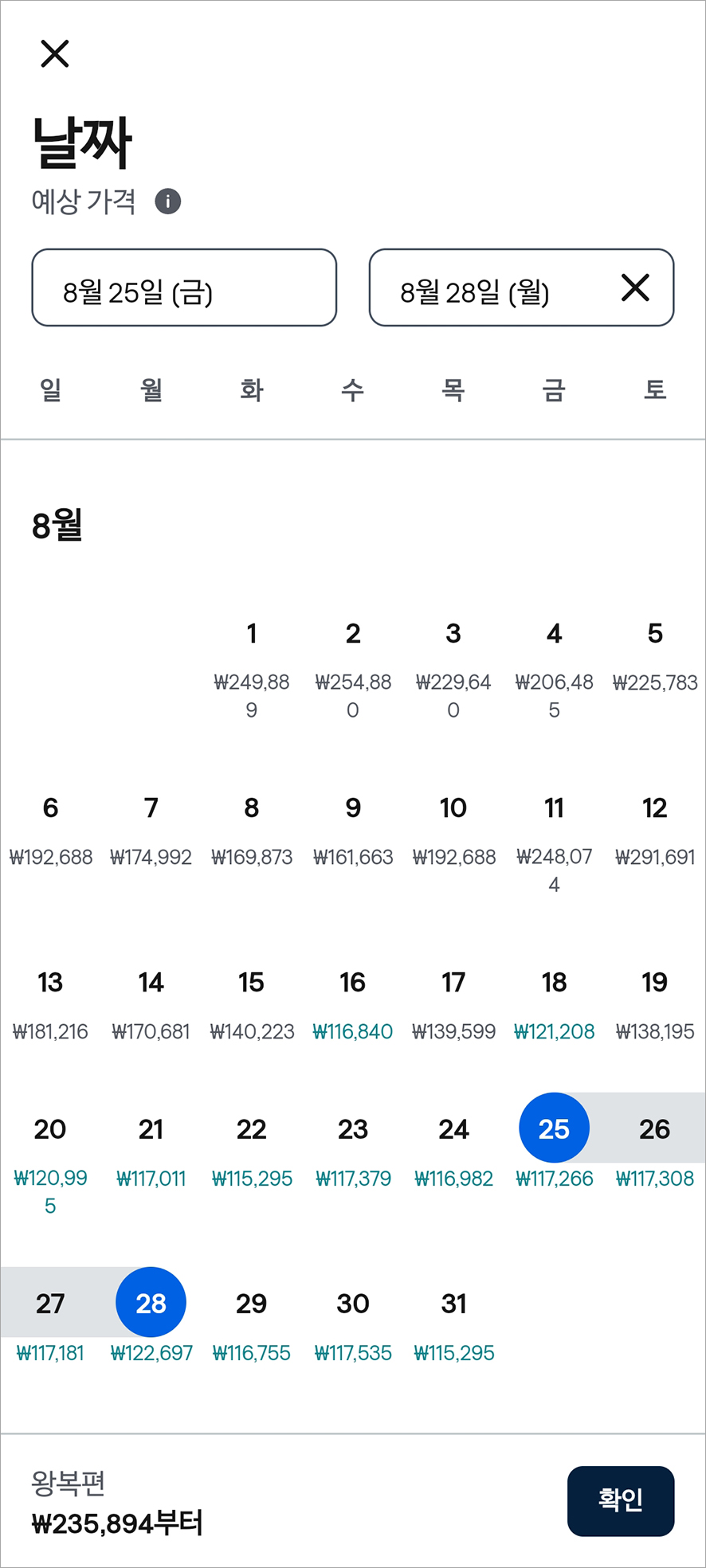The width and height of the screenshot is (706, 1568).
Task: Select August 1 on the calendar
Action: [x=252, y=669]
